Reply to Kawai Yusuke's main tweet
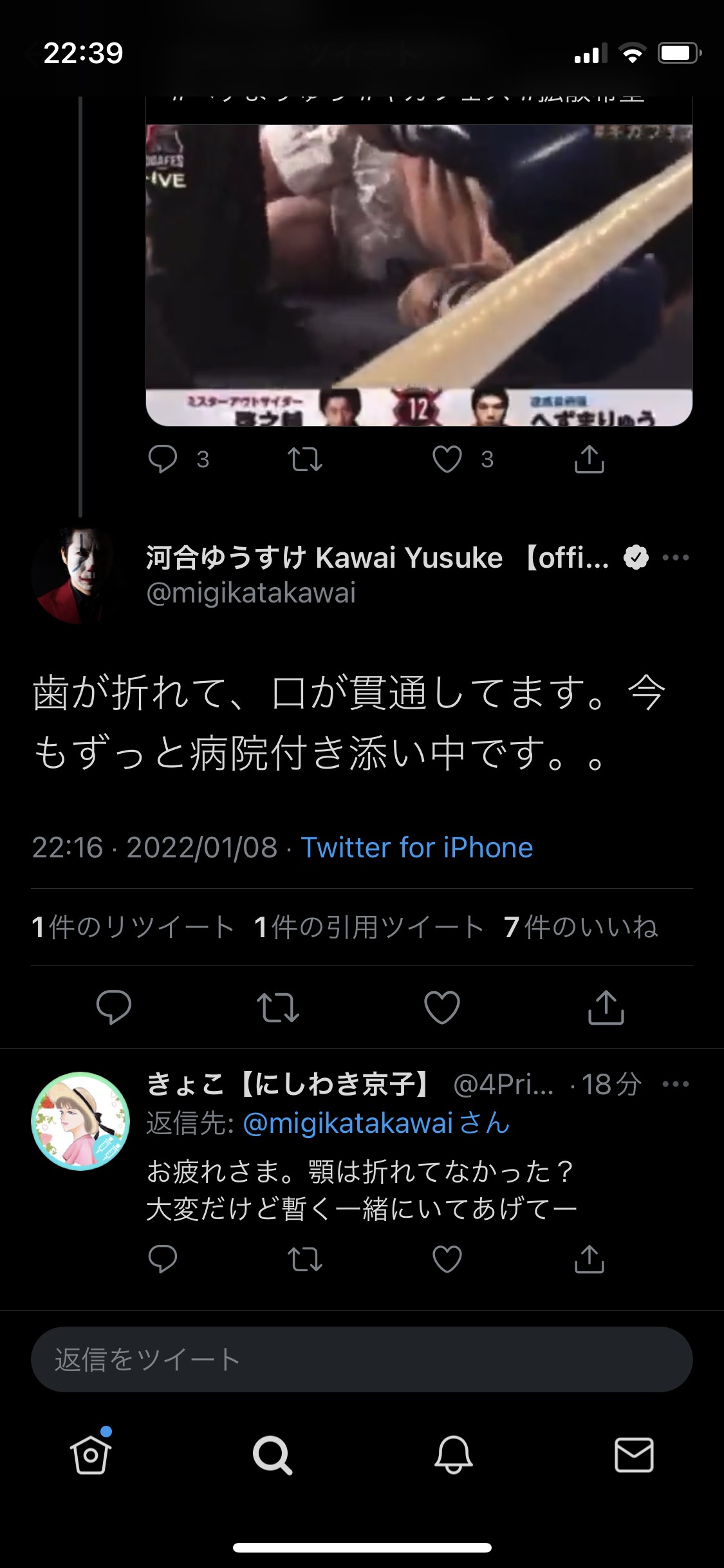This screenshot has height=1568, width=724. 114,1007
